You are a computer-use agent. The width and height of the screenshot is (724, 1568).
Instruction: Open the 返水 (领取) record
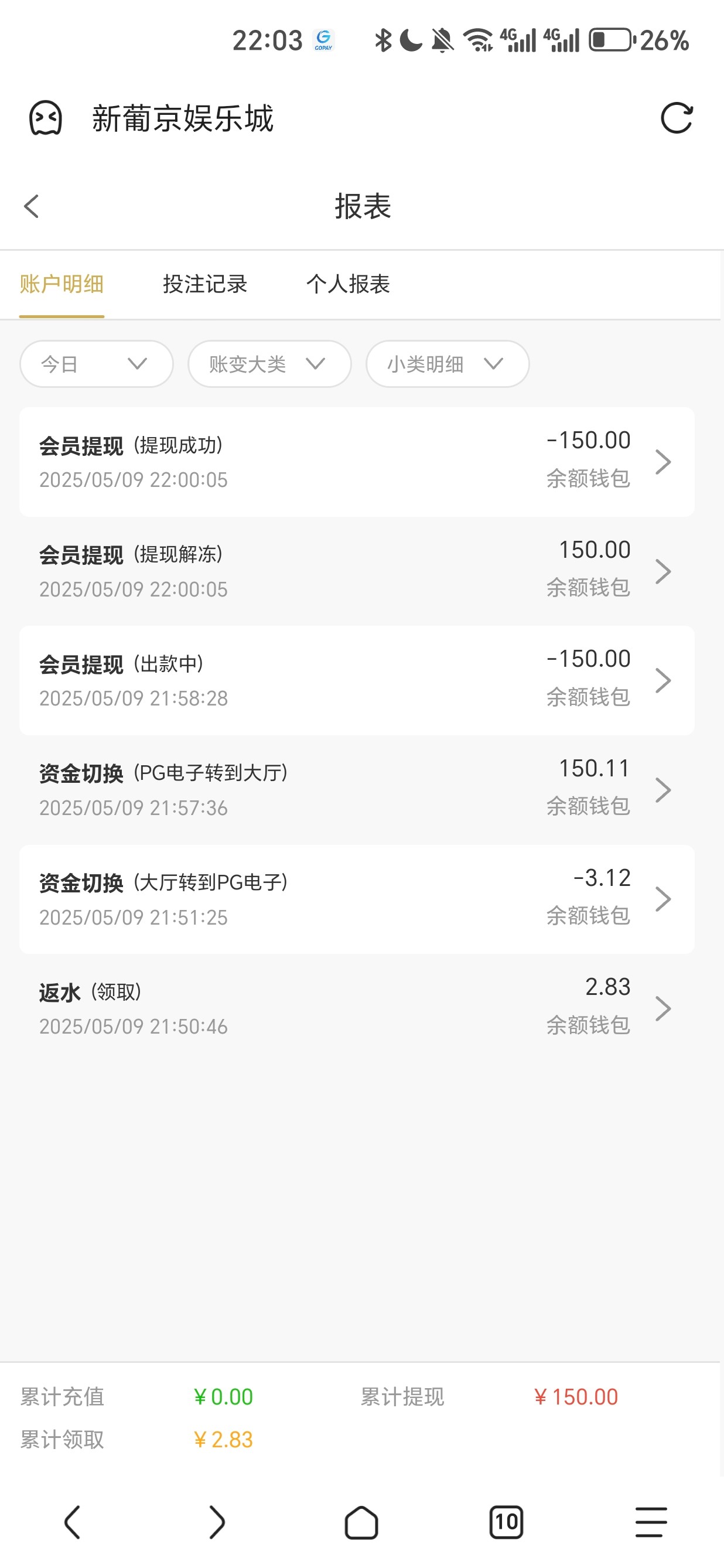pyautogui.click(x=357, y=1008)
